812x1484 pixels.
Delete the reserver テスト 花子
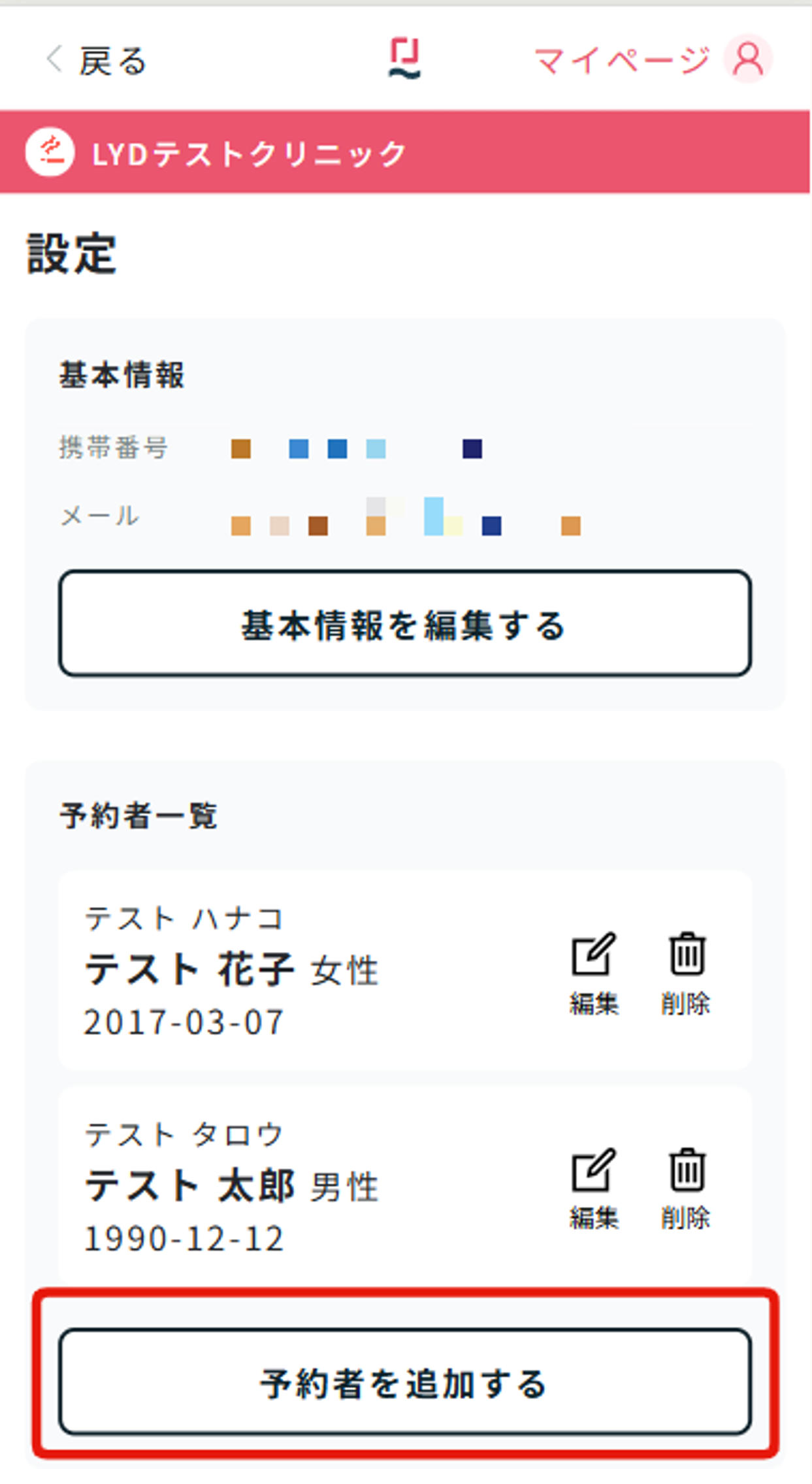pos(686,973)
